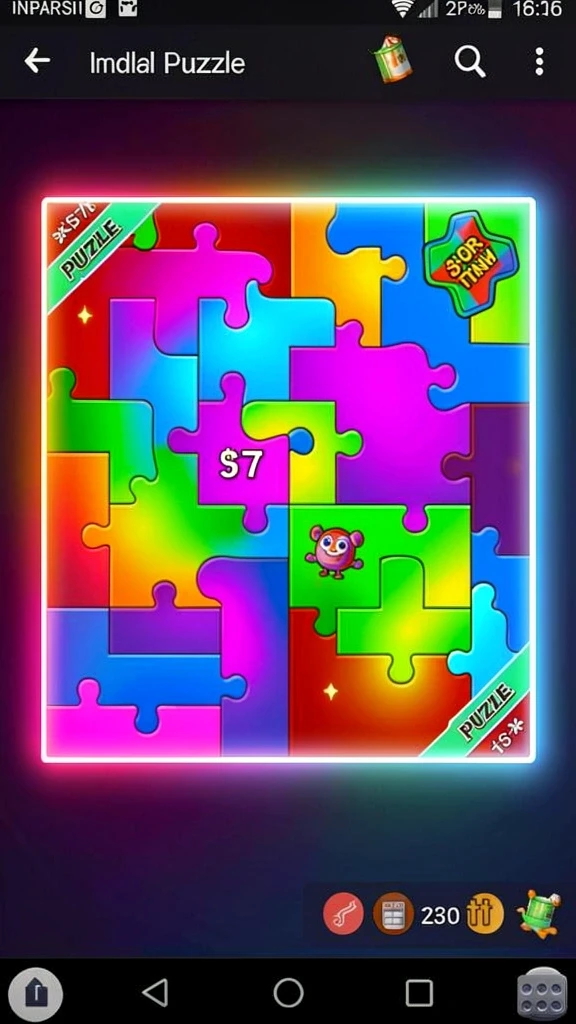Tap the green can icon in app bar
Image resolution: width=576 pixels, height=1024 pixels.
click(394, 59)
